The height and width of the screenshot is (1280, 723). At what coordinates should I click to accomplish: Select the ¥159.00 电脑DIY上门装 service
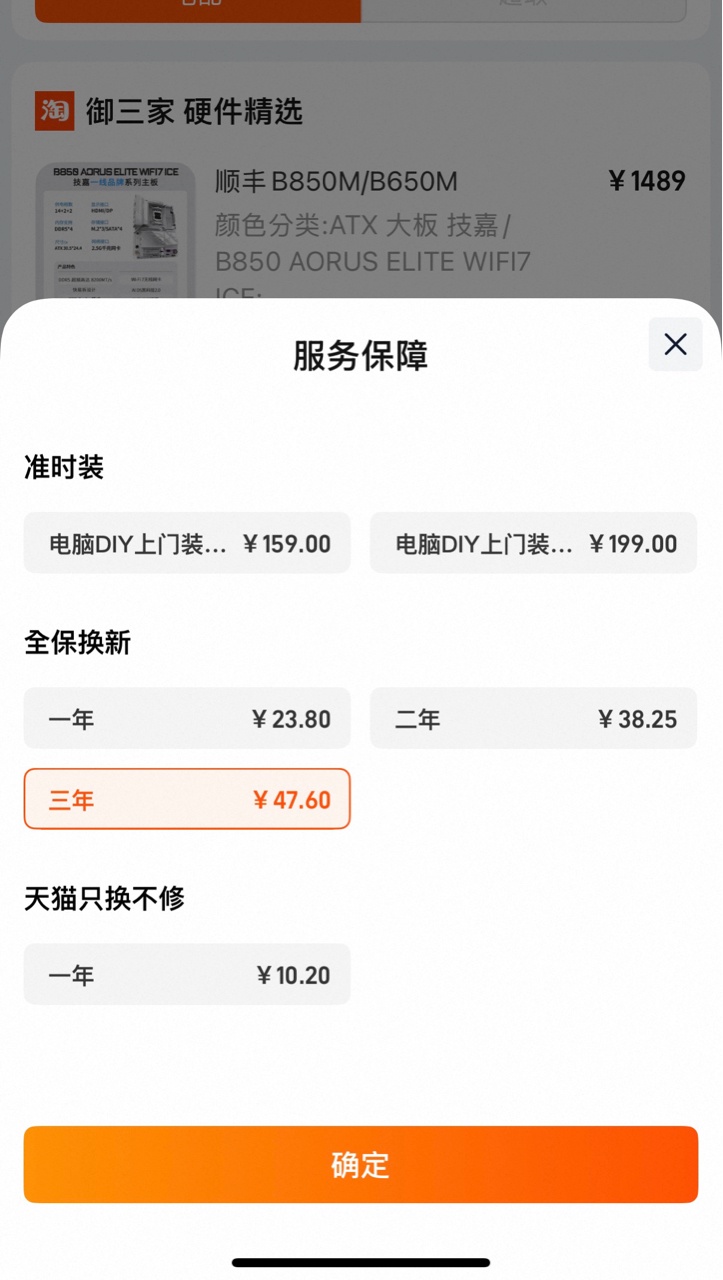tap(187, 543)
